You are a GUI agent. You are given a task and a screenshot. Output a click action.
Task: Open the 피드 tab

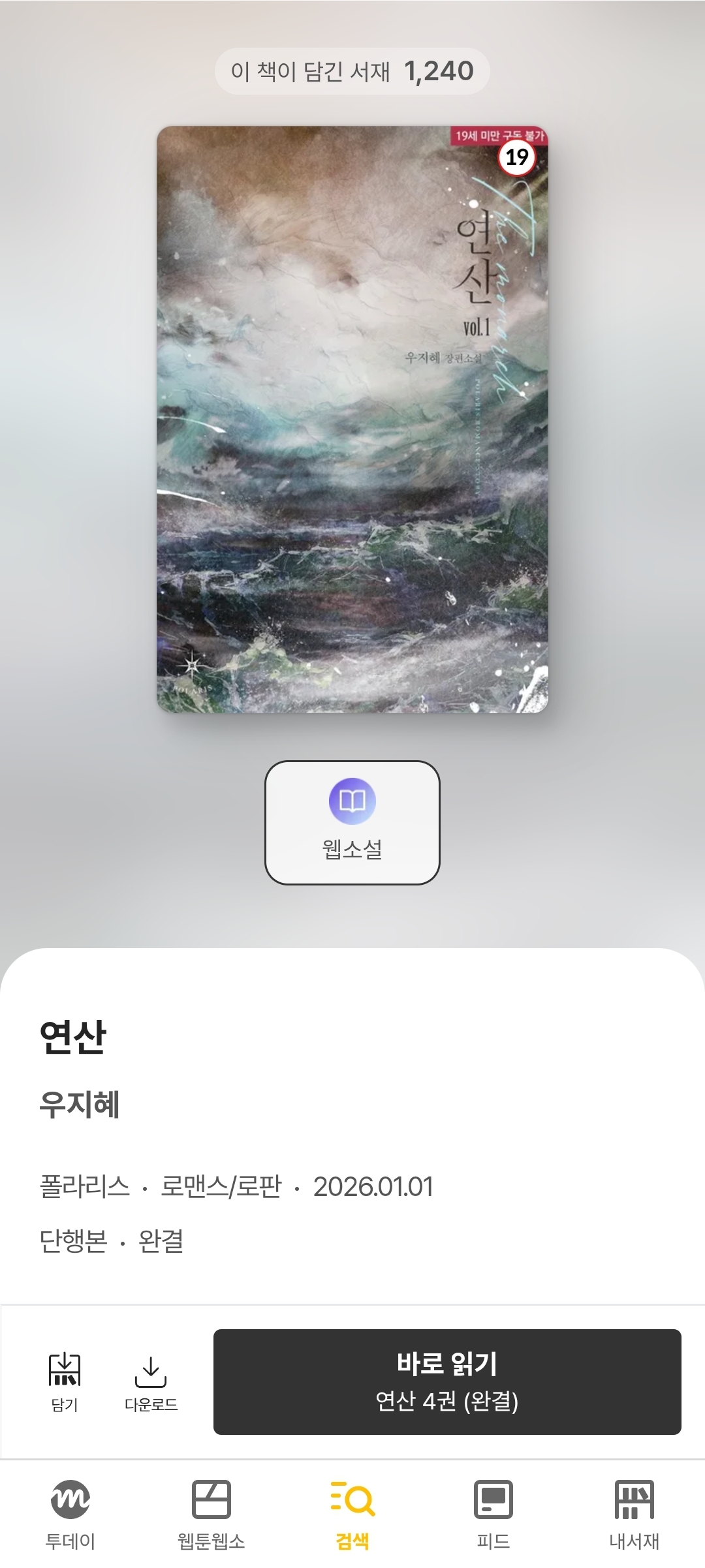pos(493,1514)
